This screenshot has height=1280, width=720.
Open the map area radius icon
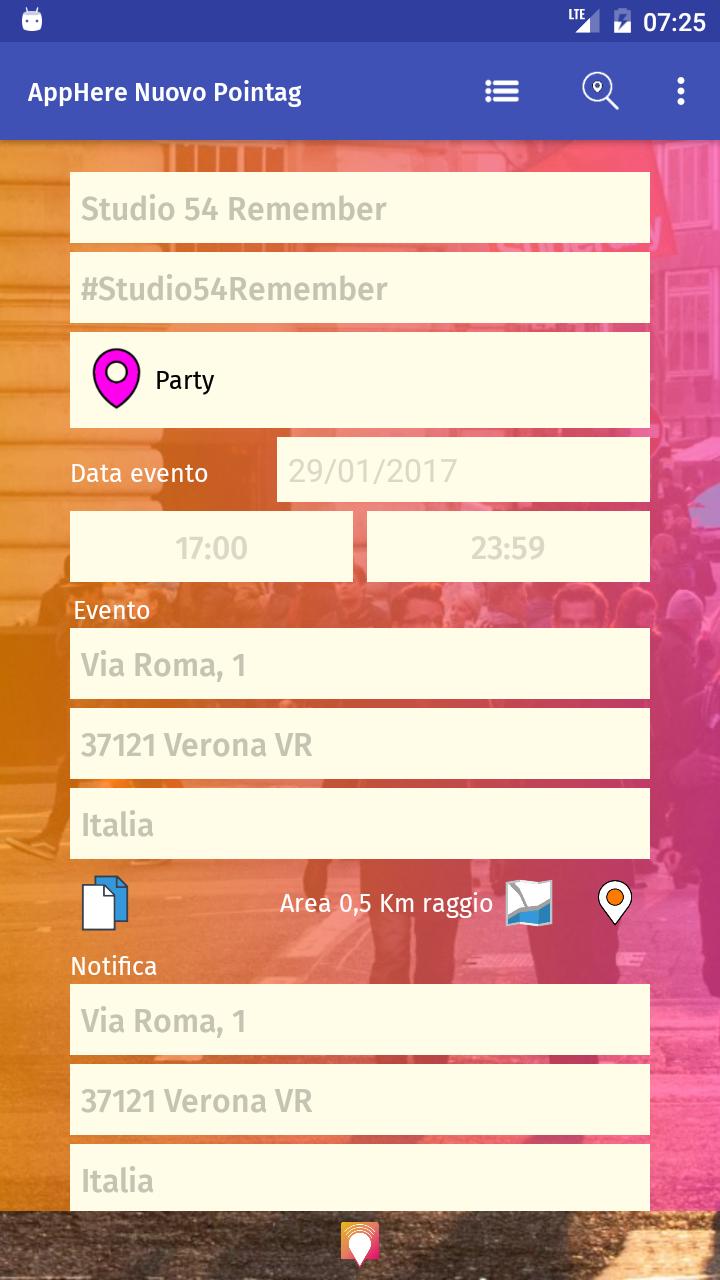[529, 903]
